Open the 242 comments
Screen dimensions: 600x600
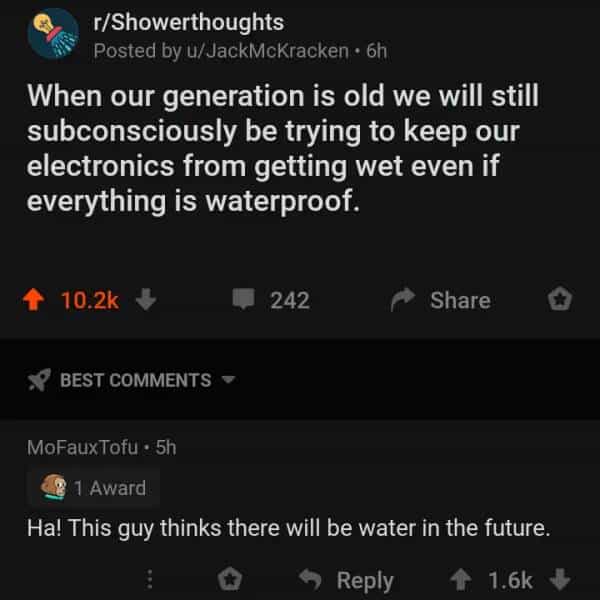pos(274,300)
